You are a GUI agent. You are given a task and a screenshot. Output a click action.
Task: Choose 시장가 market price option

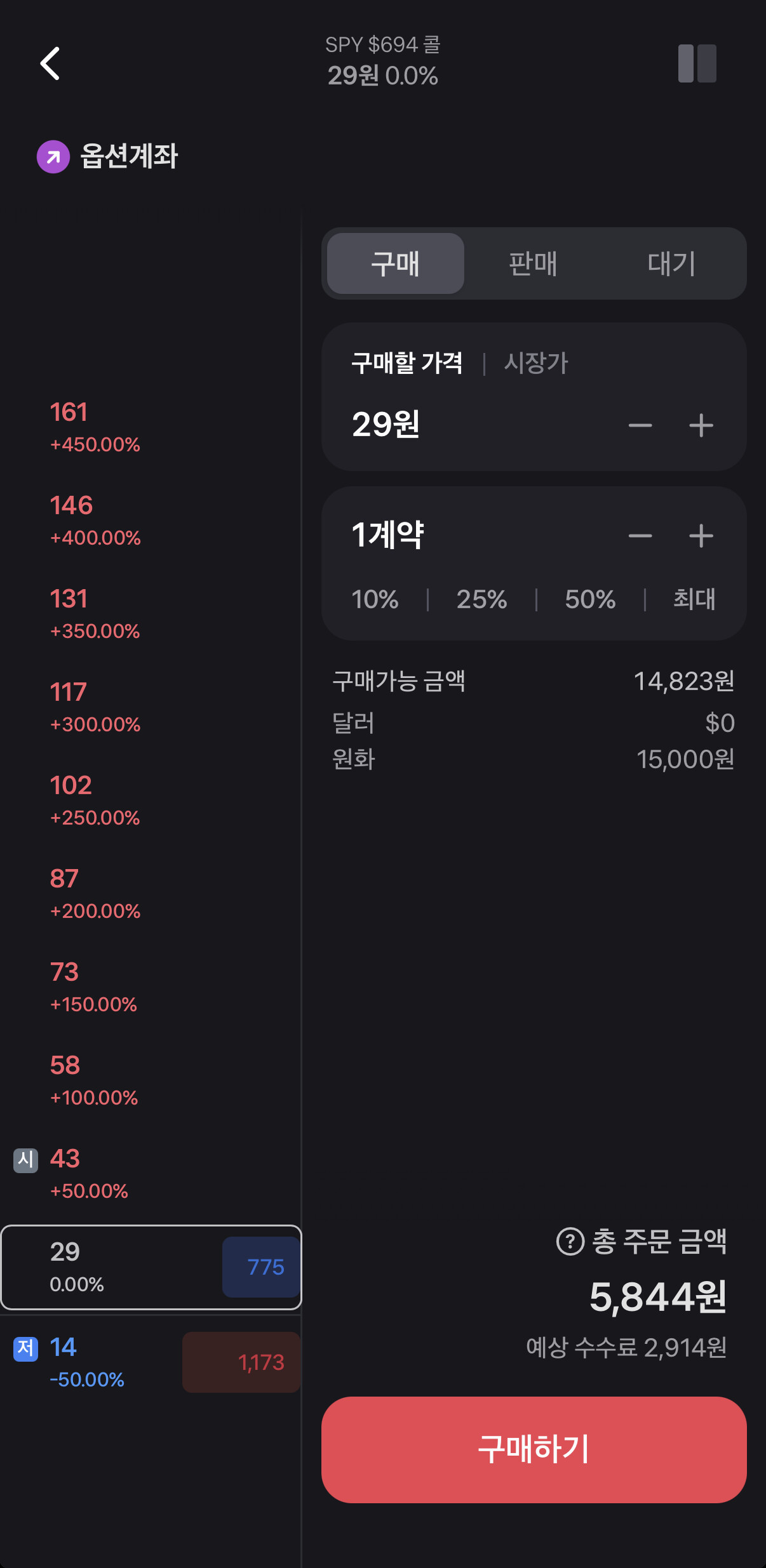click(536, 363)
